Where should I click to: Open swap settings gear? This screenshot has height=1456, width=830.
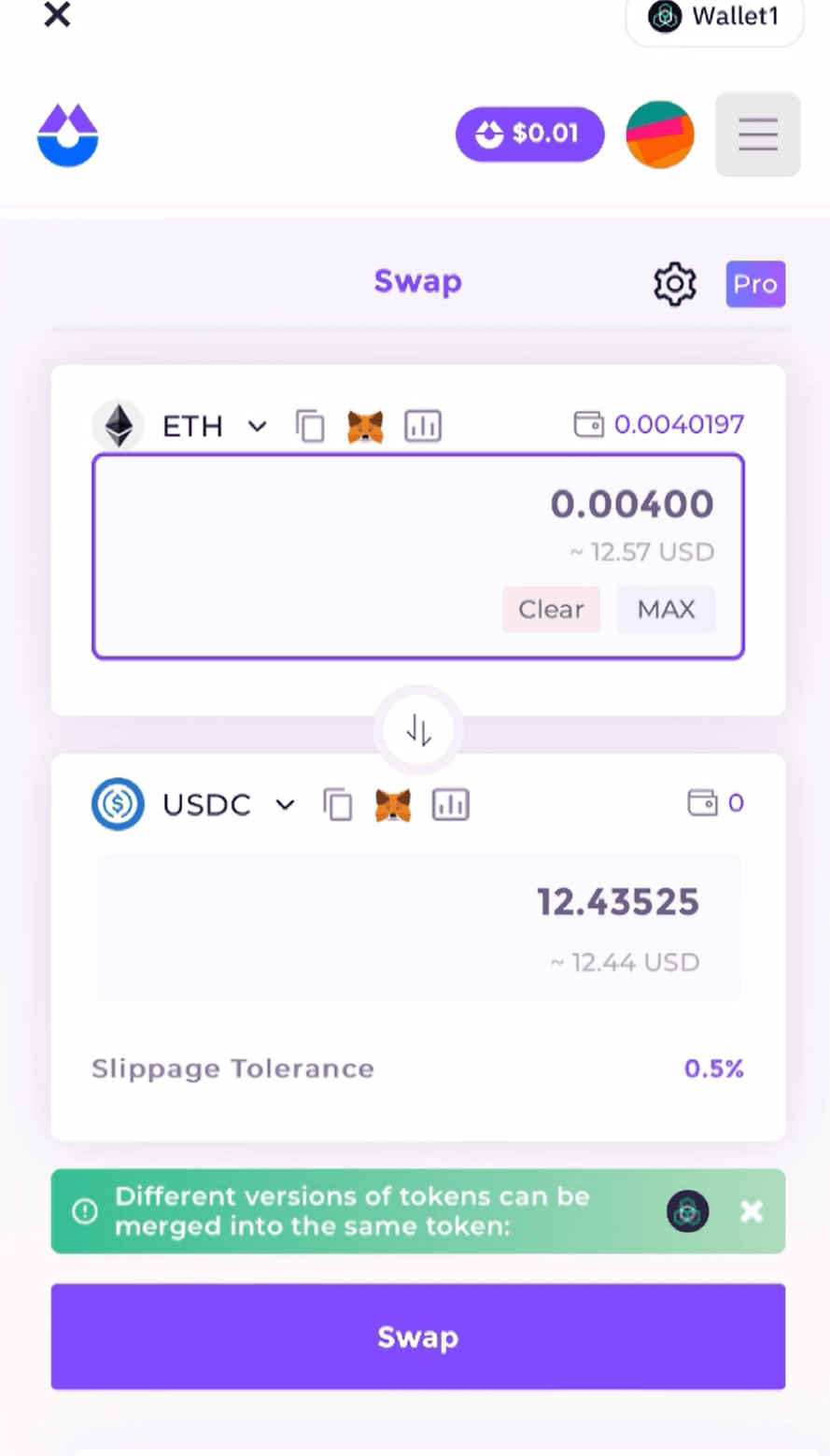(674, 284)
